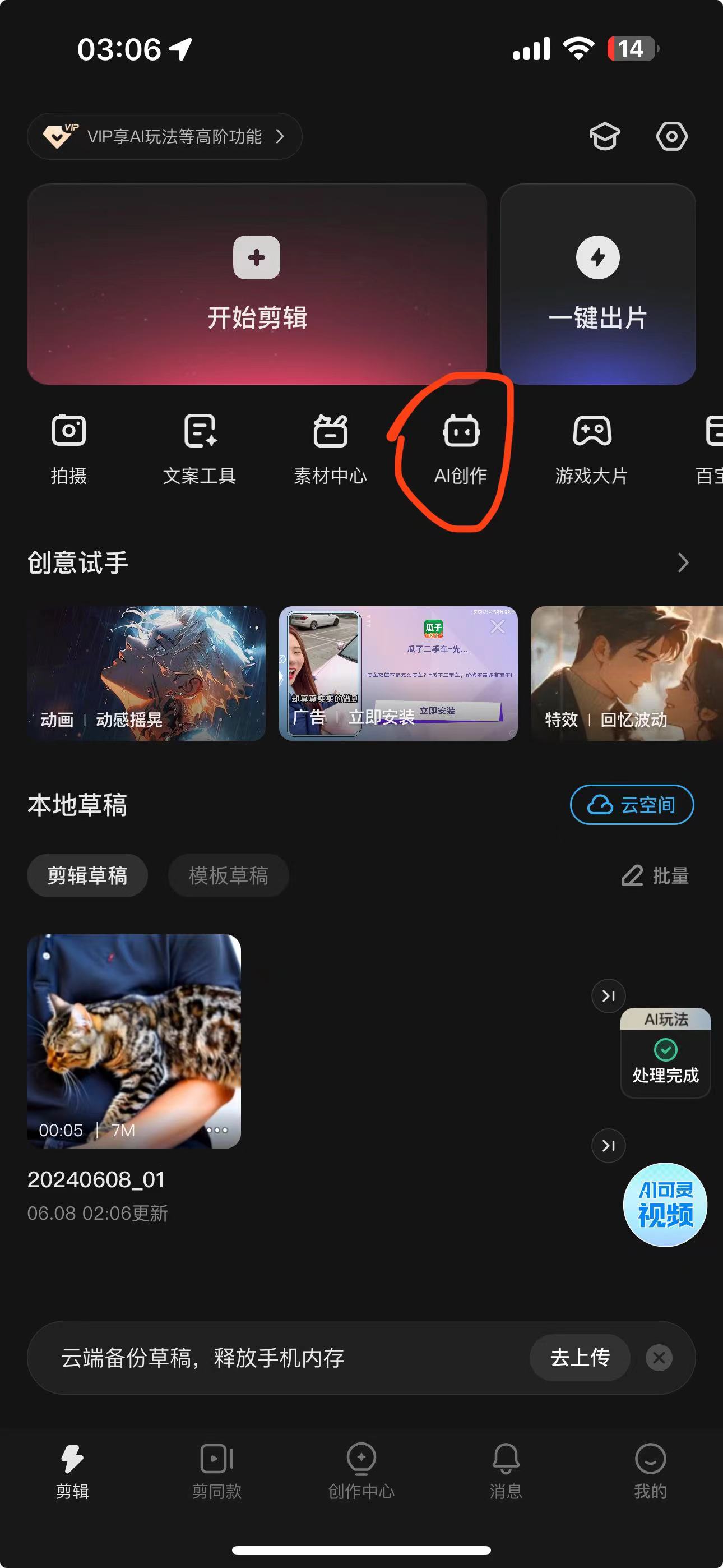This screenshot has width=723, height=1568.
Task: Open the 动感摇晃 animation template
Action: coord(146,673)
